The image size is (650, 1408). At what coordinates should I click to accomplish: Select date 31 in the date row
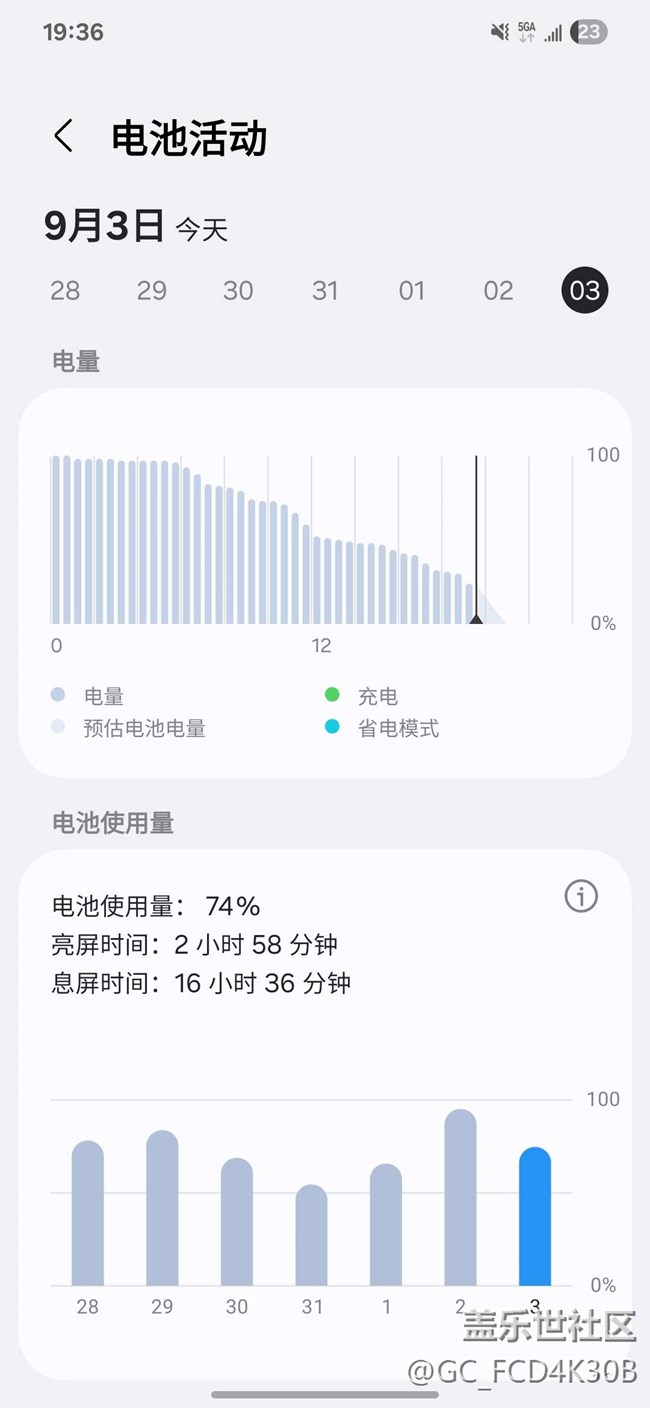(325, 290)
